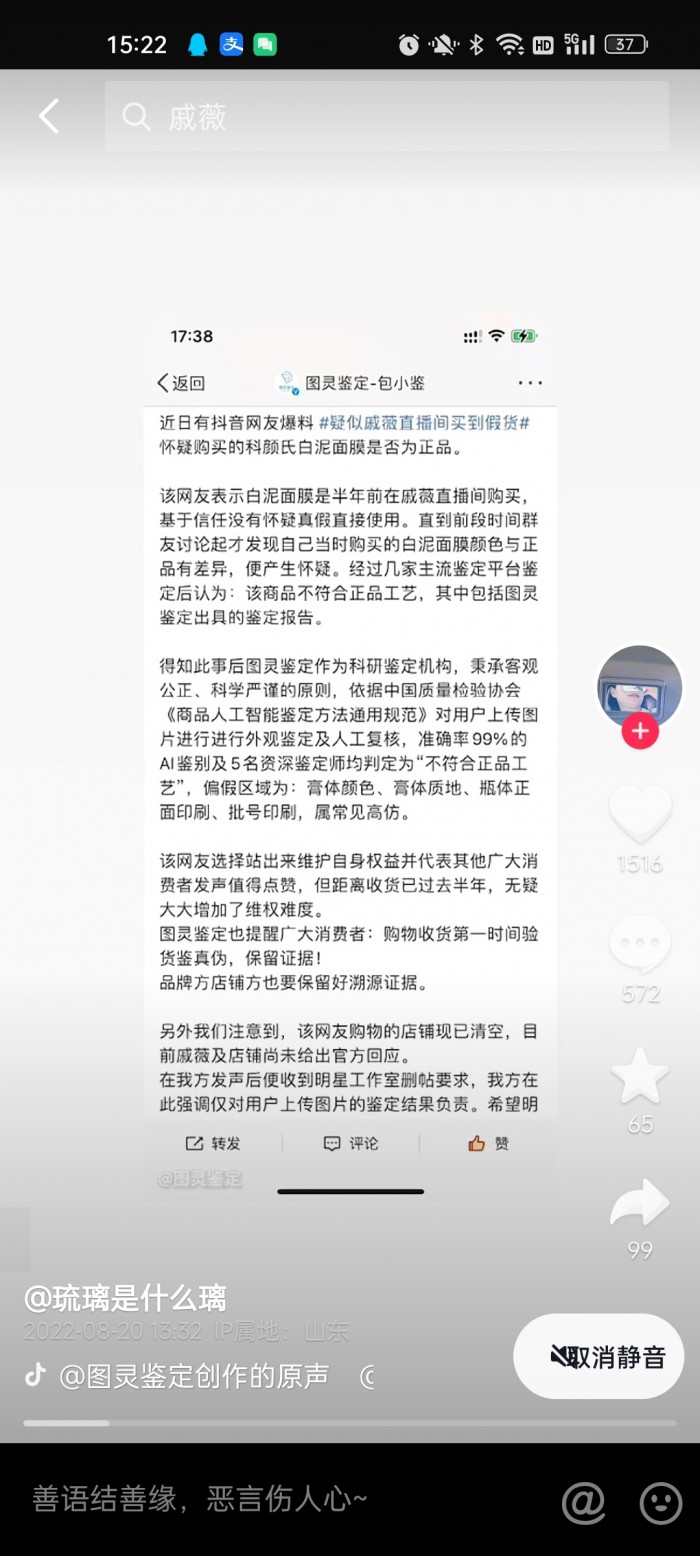Open the creator's profile avatar

pos(640,686)
